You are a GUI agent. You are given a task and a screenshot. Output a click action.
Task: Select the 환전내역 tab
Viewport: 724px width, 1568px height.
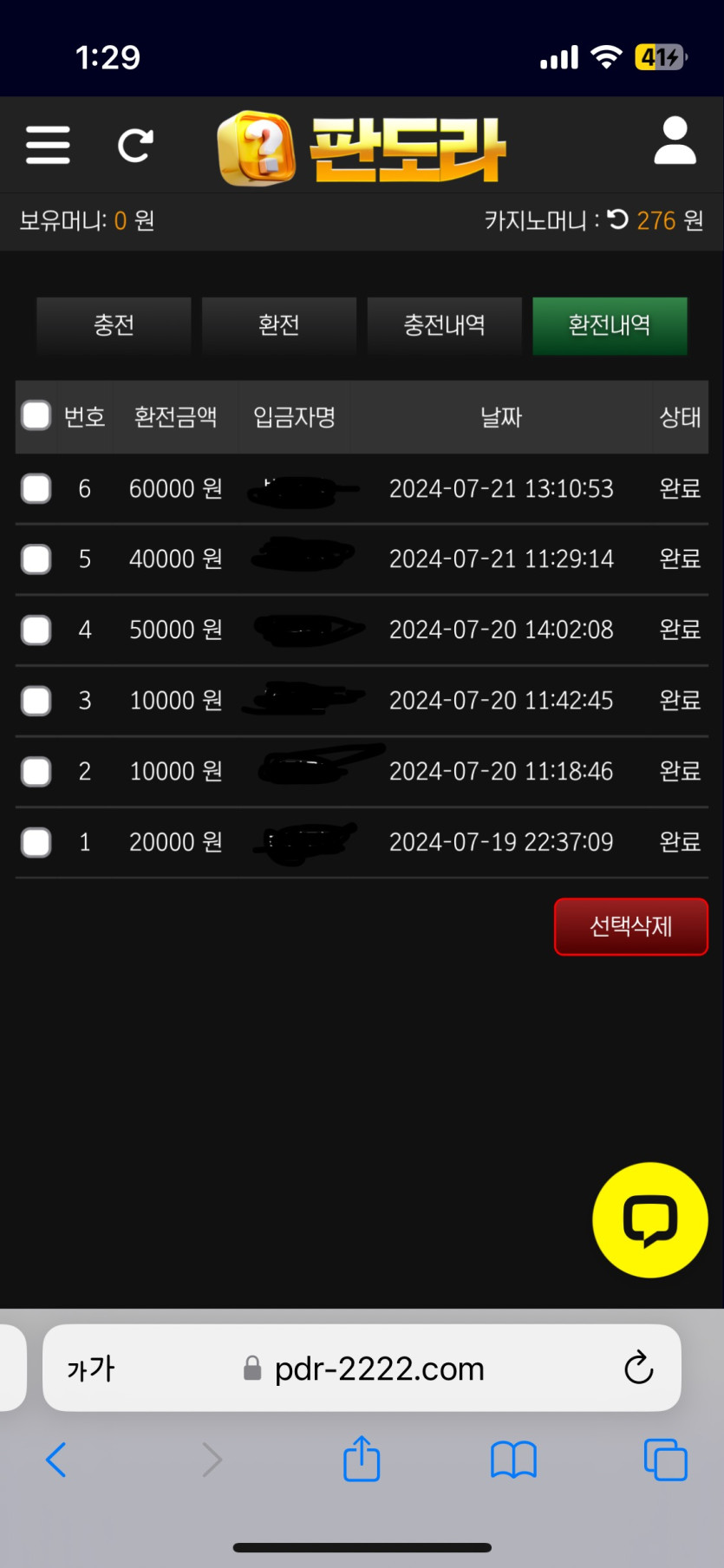click(x=610, y=325)
